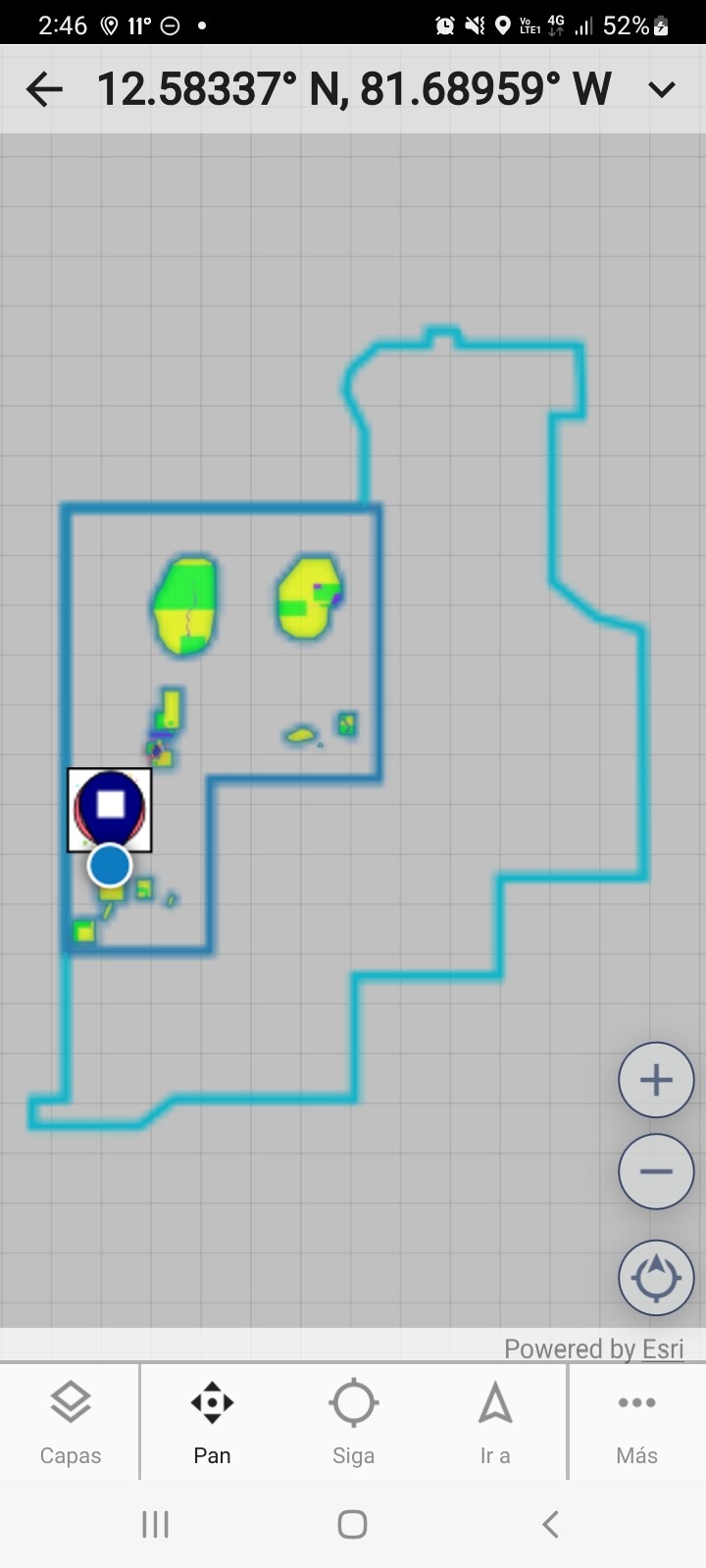Zoom out of the map
This screenshot has height=1568, width=706.
click(x=656, y=1171)
